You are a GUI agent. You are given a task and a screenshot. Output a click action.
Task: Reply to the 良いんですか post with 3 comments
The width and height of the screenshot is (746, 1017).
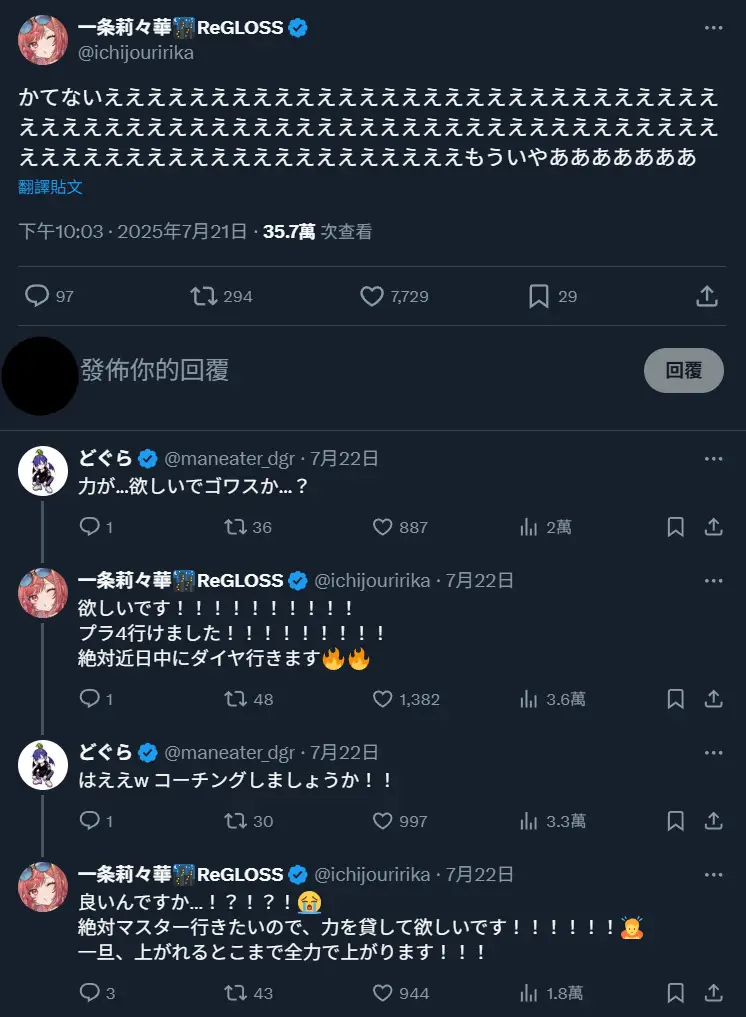(x=89, y=993)
